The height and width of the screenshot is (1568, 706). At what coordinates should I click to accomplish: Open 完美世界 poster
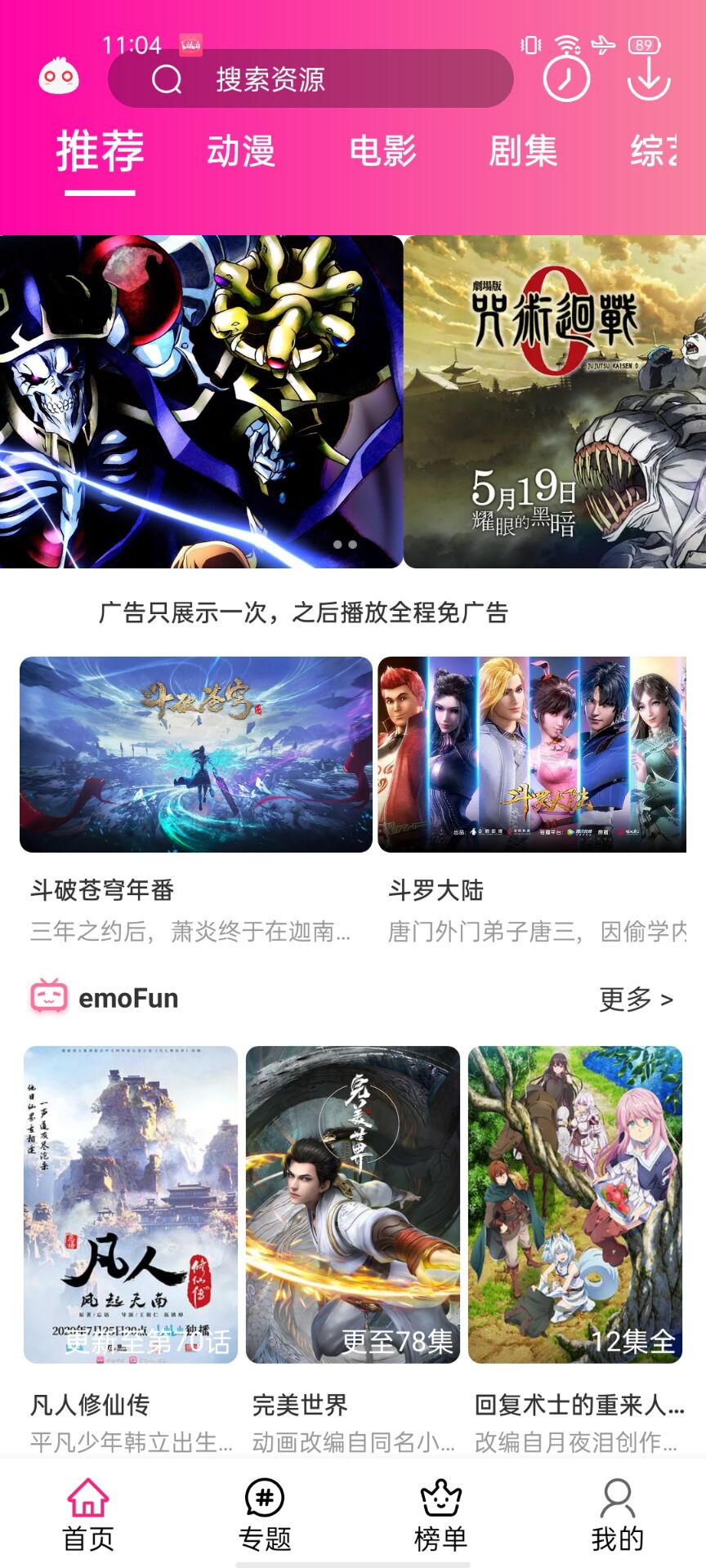[x=353, y=1205]
